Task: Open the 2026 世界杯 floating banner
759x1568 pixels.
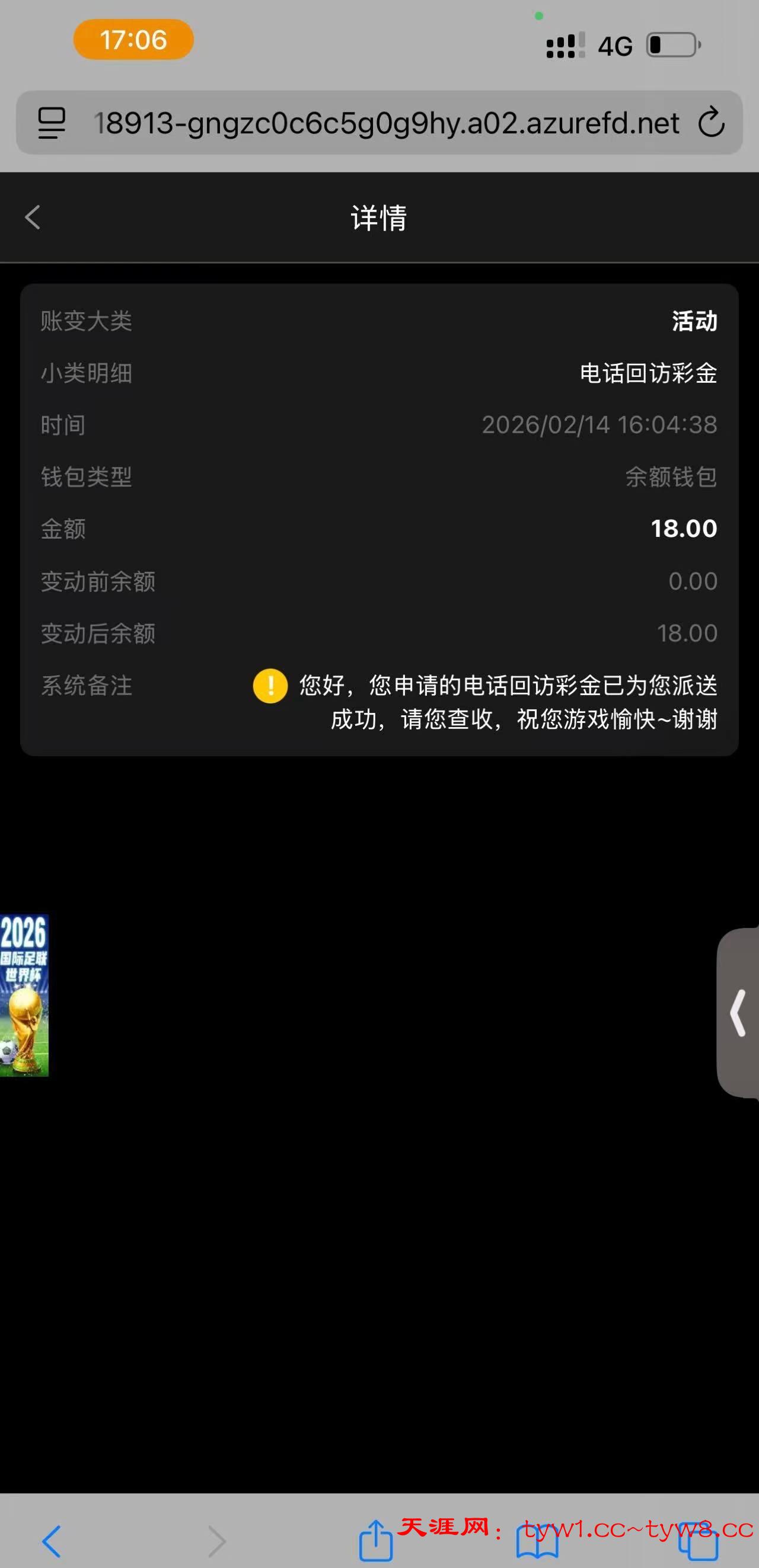Action: pos(24,994)
